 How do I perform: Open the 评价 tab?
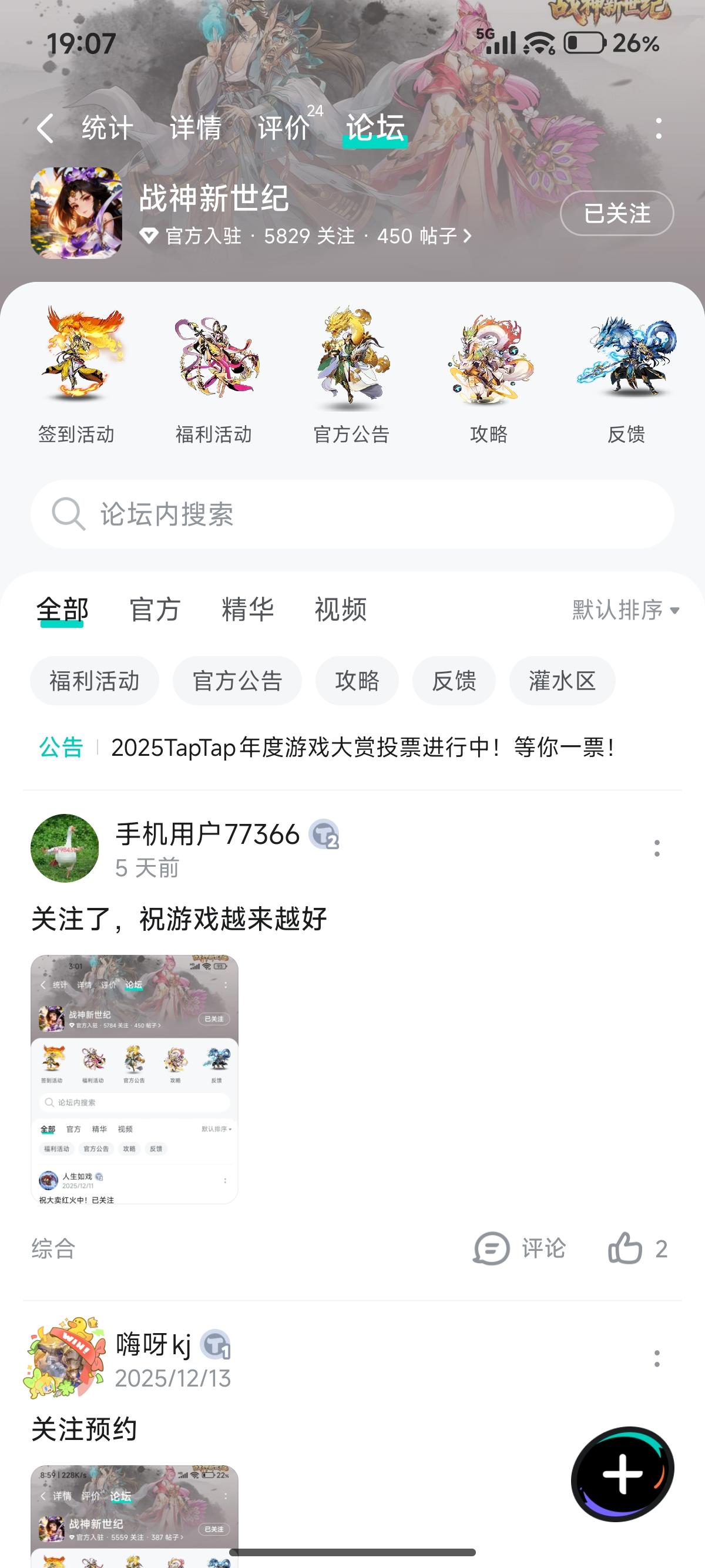tap(284, 129)
